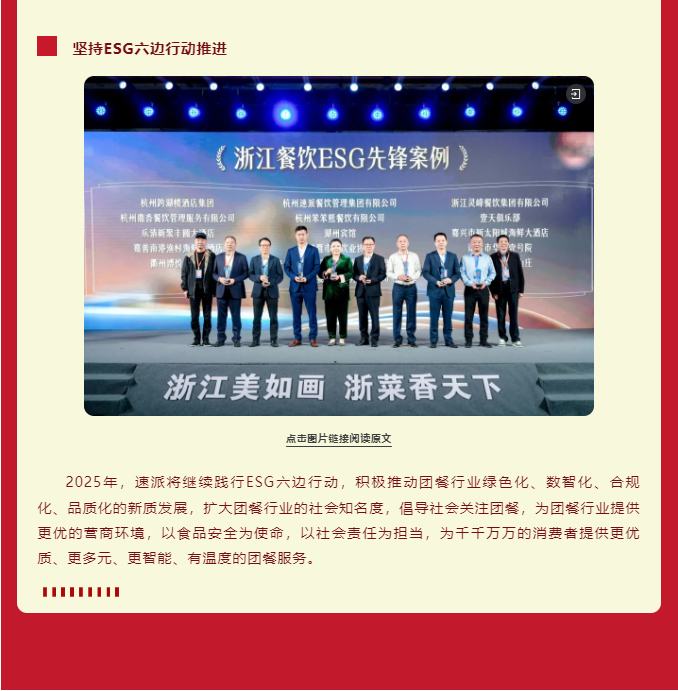Open the underlined 点击图片链接阅读原文 link

(x=338, y=439)
